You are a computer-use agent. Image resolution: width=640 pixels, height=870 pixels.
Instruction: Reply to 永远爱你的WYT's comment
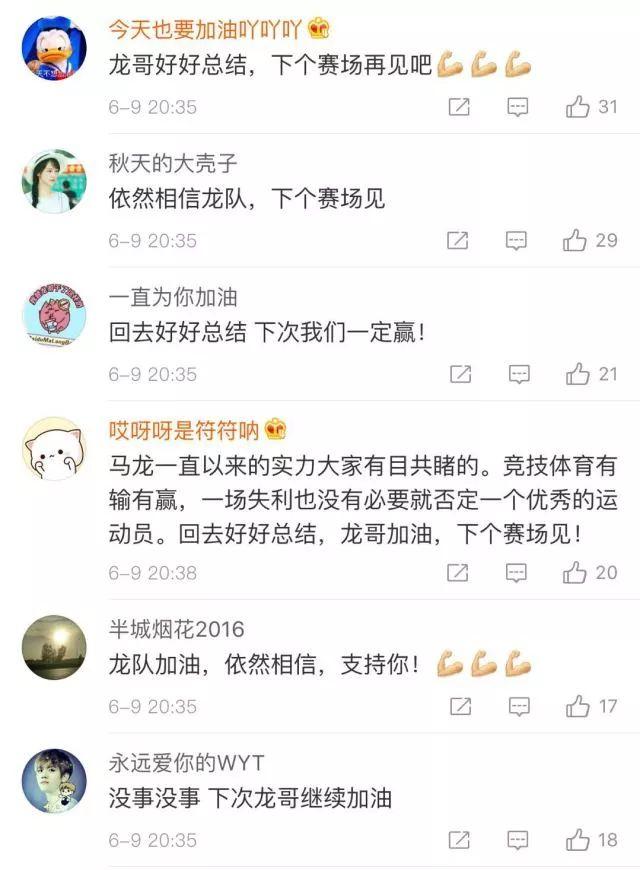tap(518, 840)
